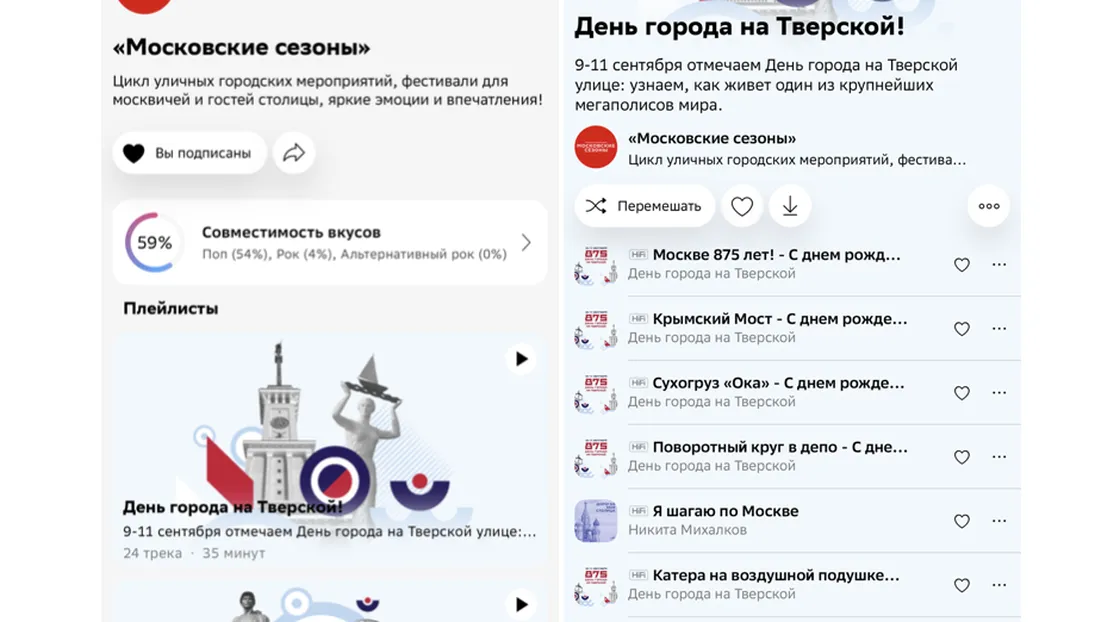1120x622 pixels.
Task: Like the track «Москве 875 лет!»
Action: [962, 265]
